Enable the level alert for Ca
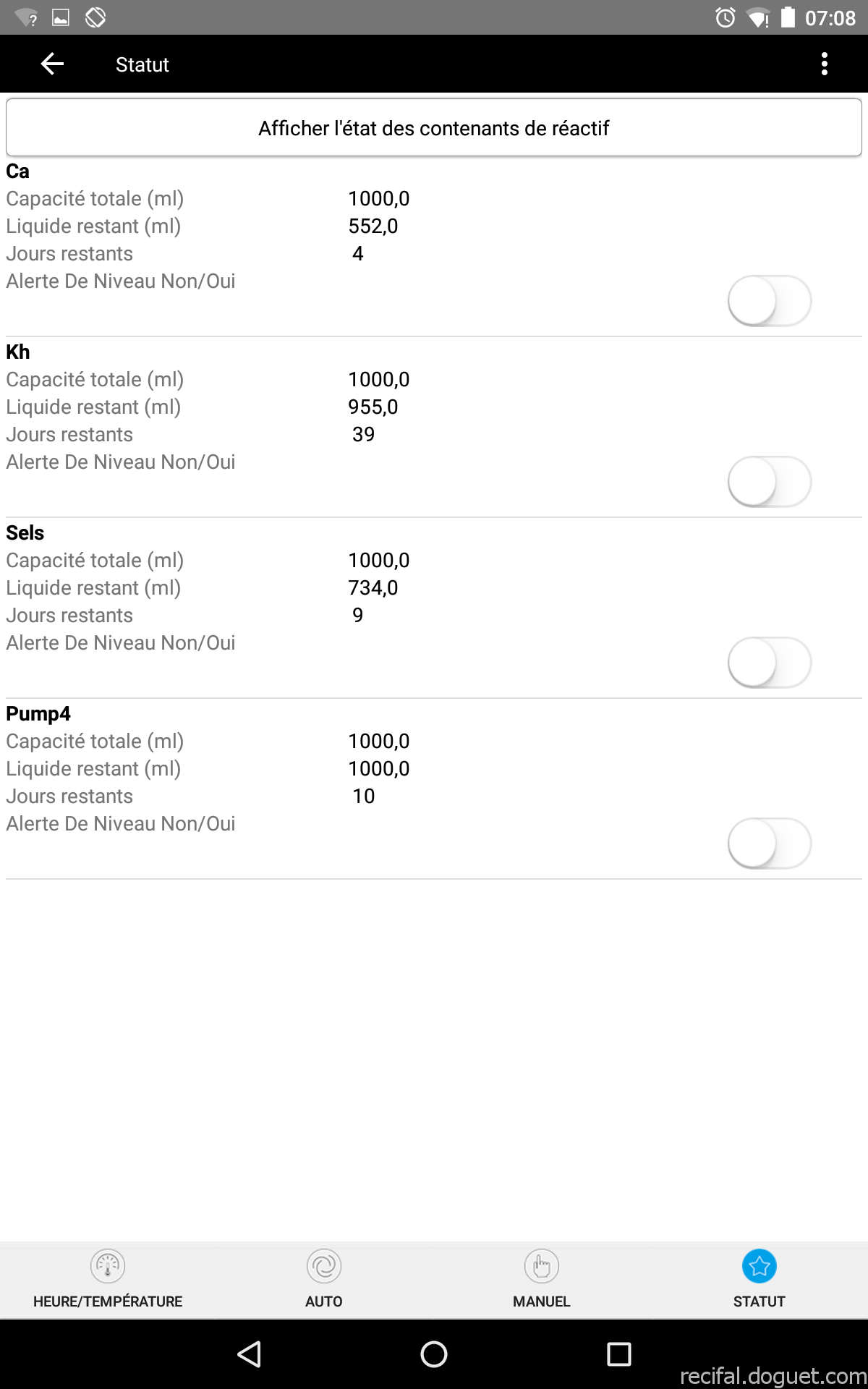 click(x=769, y=300)
